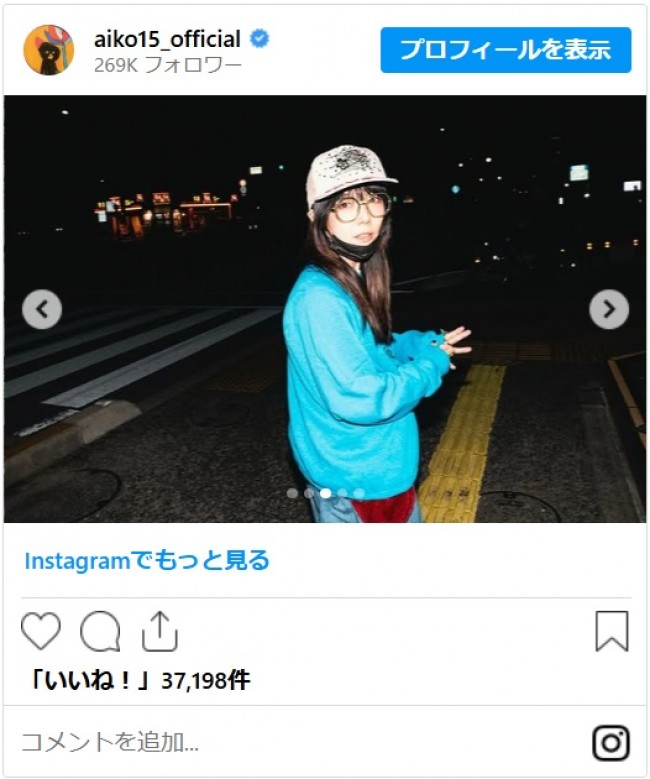Open the Instagramでもっと見る link
The height and width of the screenshot is (779, 650).
pos(147,561)
